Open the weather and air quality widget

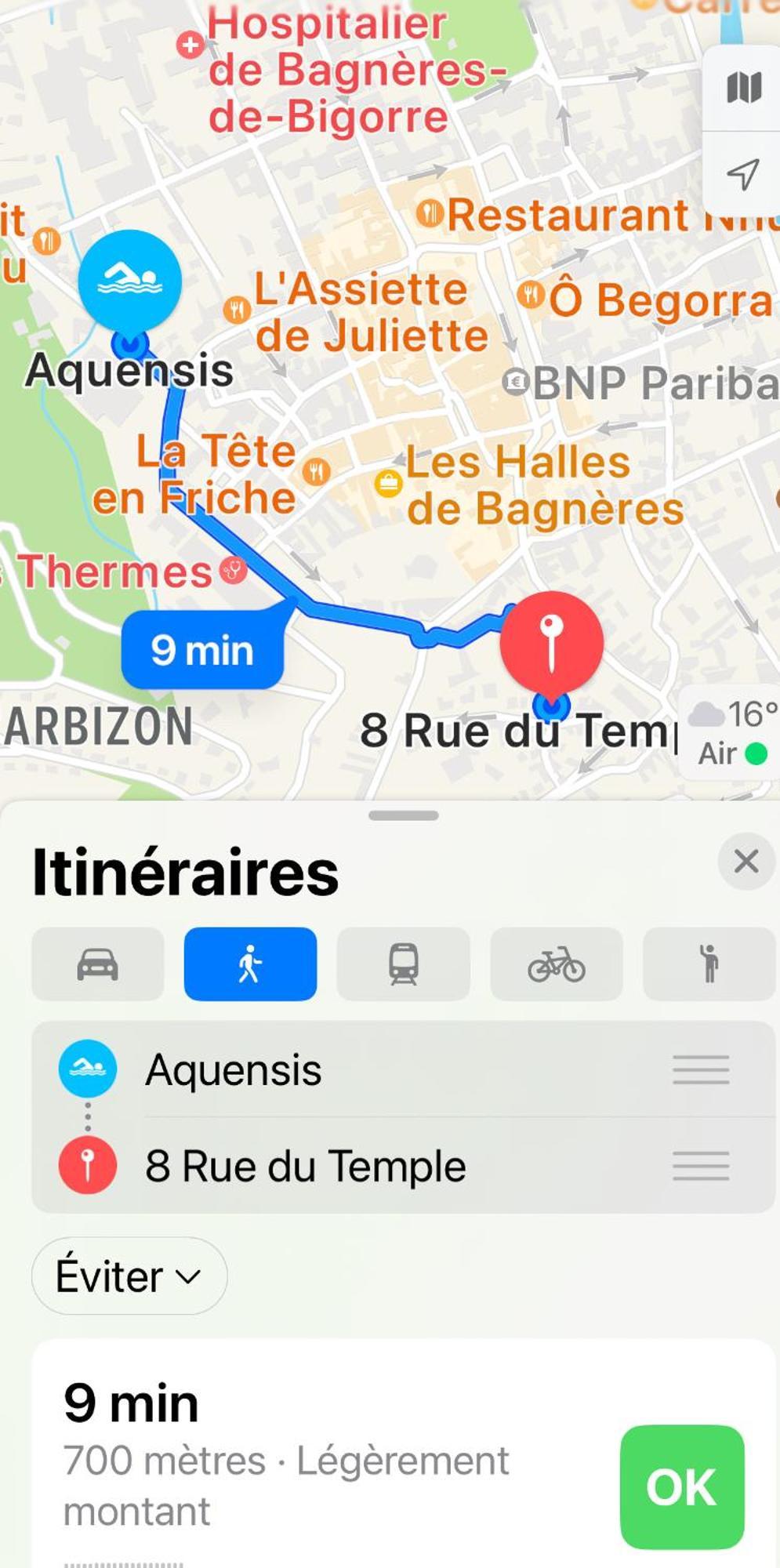[x=731, y=732]
